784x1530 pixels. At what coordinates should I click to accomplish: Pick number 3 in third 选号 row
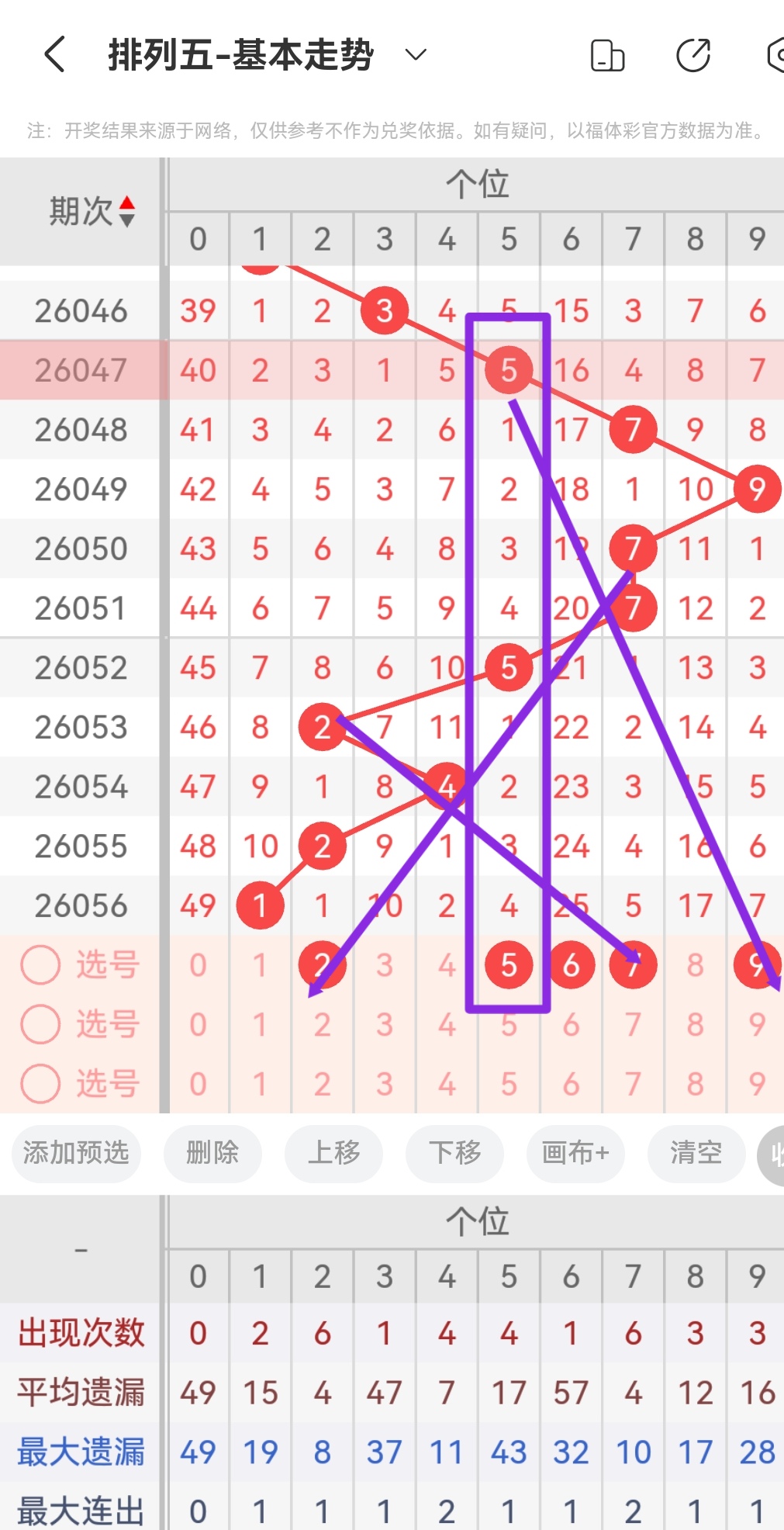pyautogui.click(x=385, y=1084)
